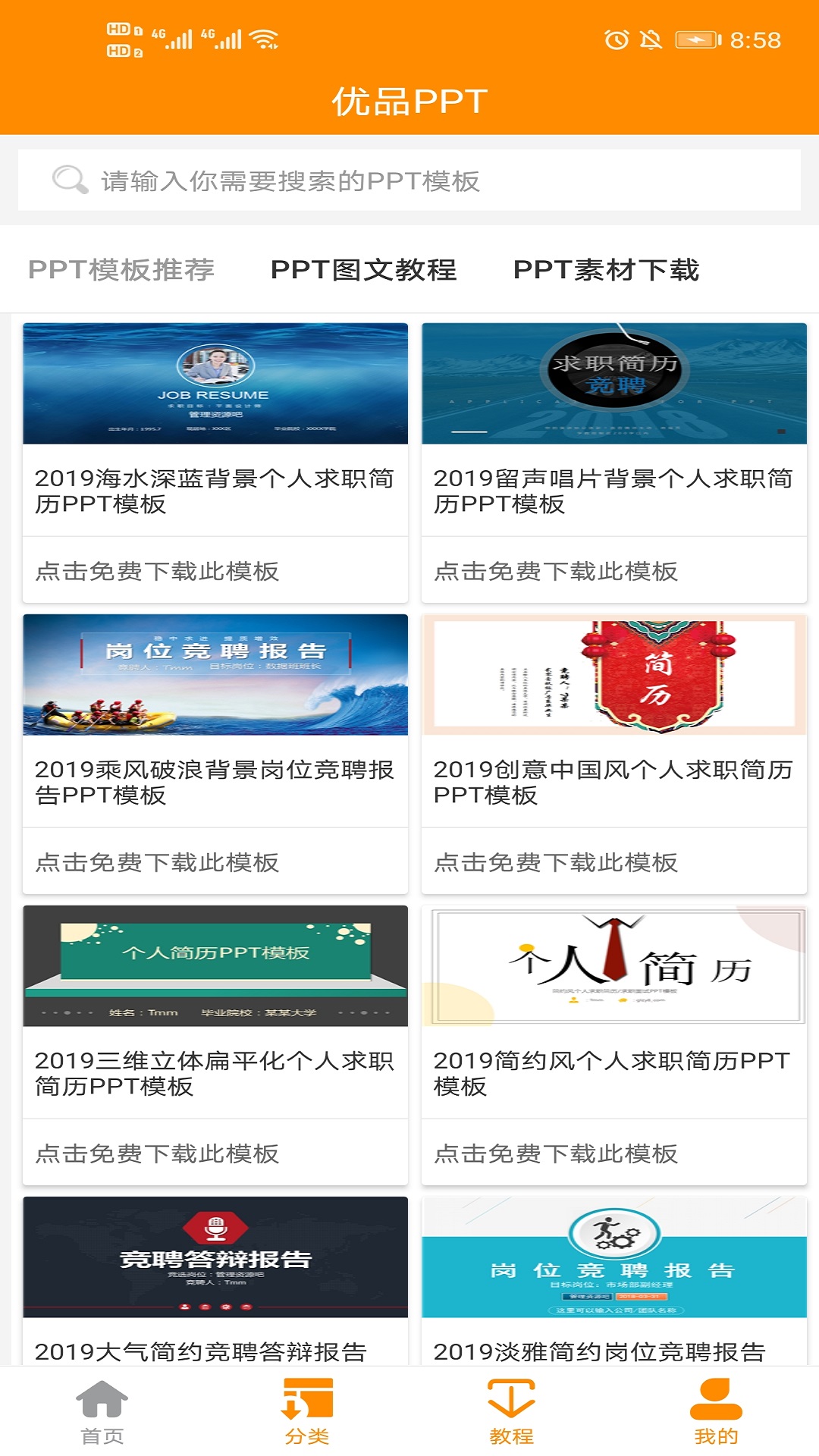Open the 2019乘风破浪背景岗位竞聘报告 thumbnail
819x1456 pixels.
click(x=215, y=676)
